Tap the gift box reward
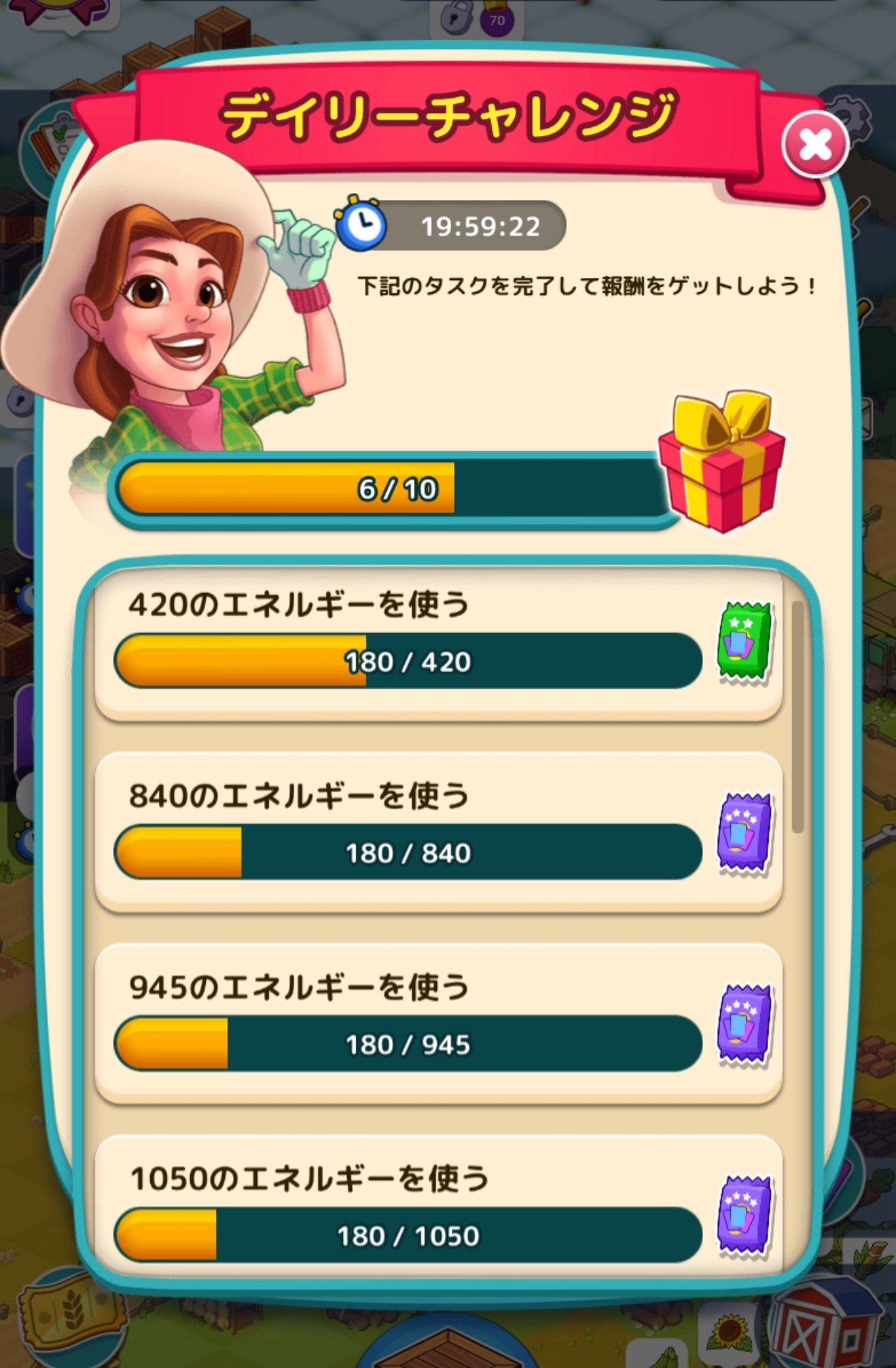This screenshot has height=1368, width=896. [722, 462]
